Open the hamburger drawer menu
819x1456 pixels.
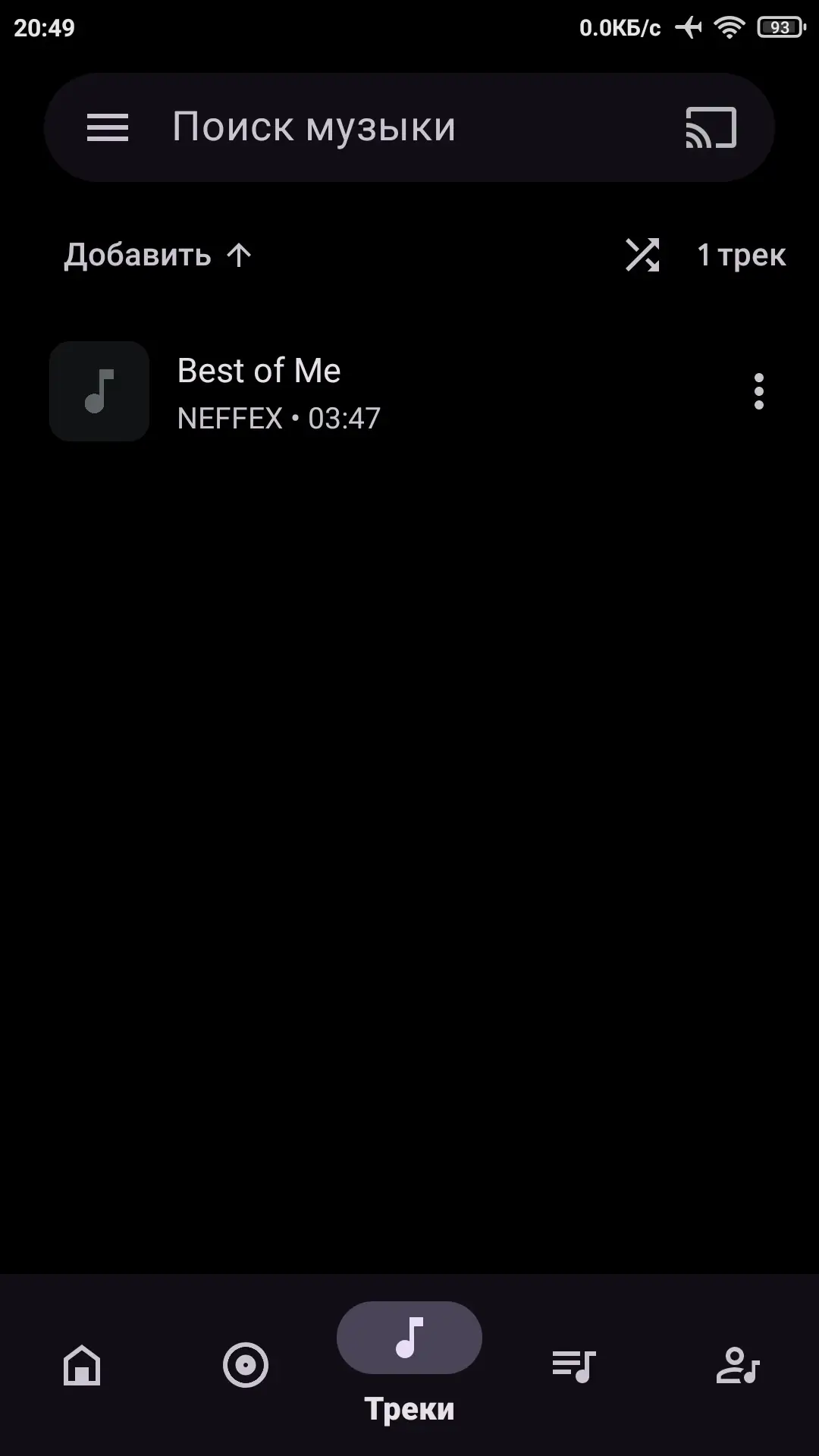pyautogui.click(x=108, y=127)
